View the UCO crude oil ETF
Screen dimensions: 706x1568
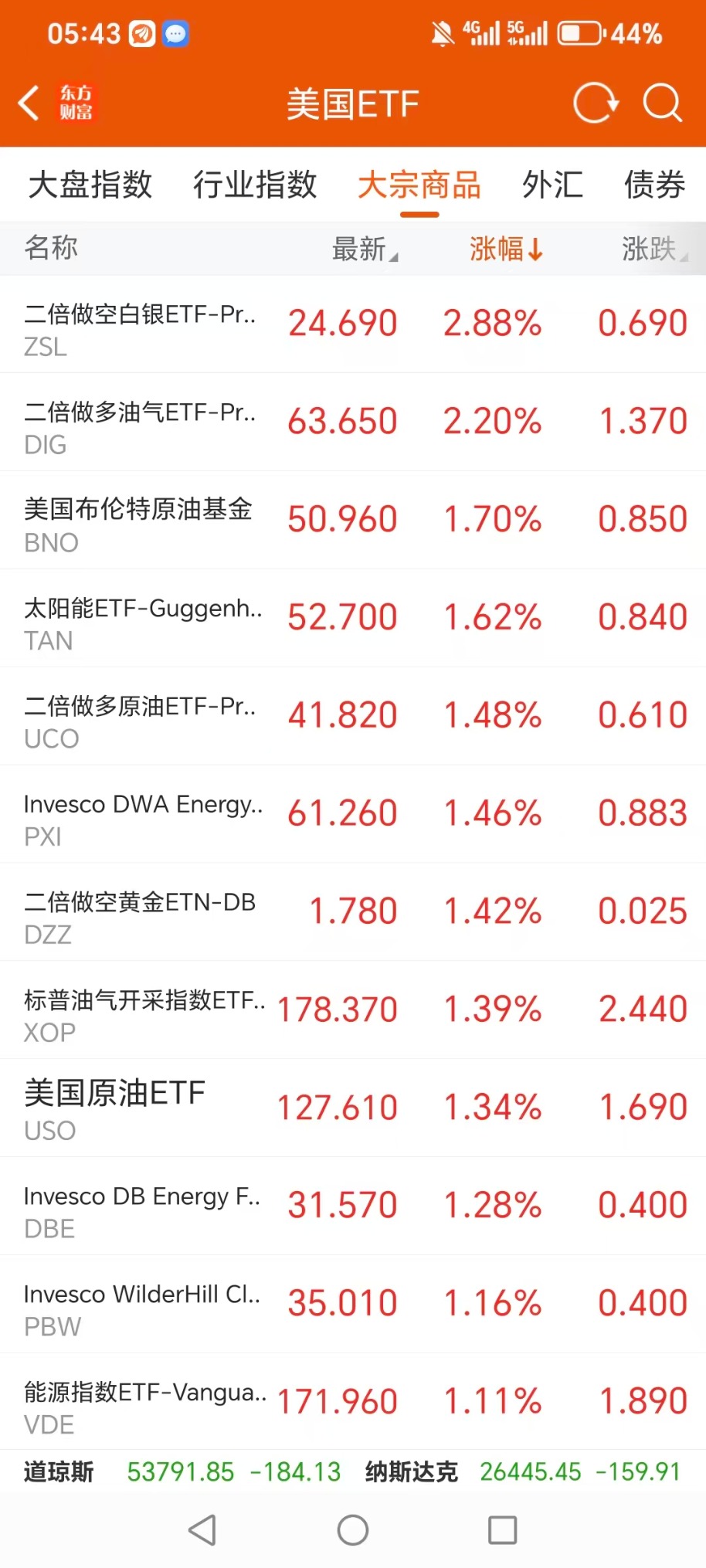point(353,717)
